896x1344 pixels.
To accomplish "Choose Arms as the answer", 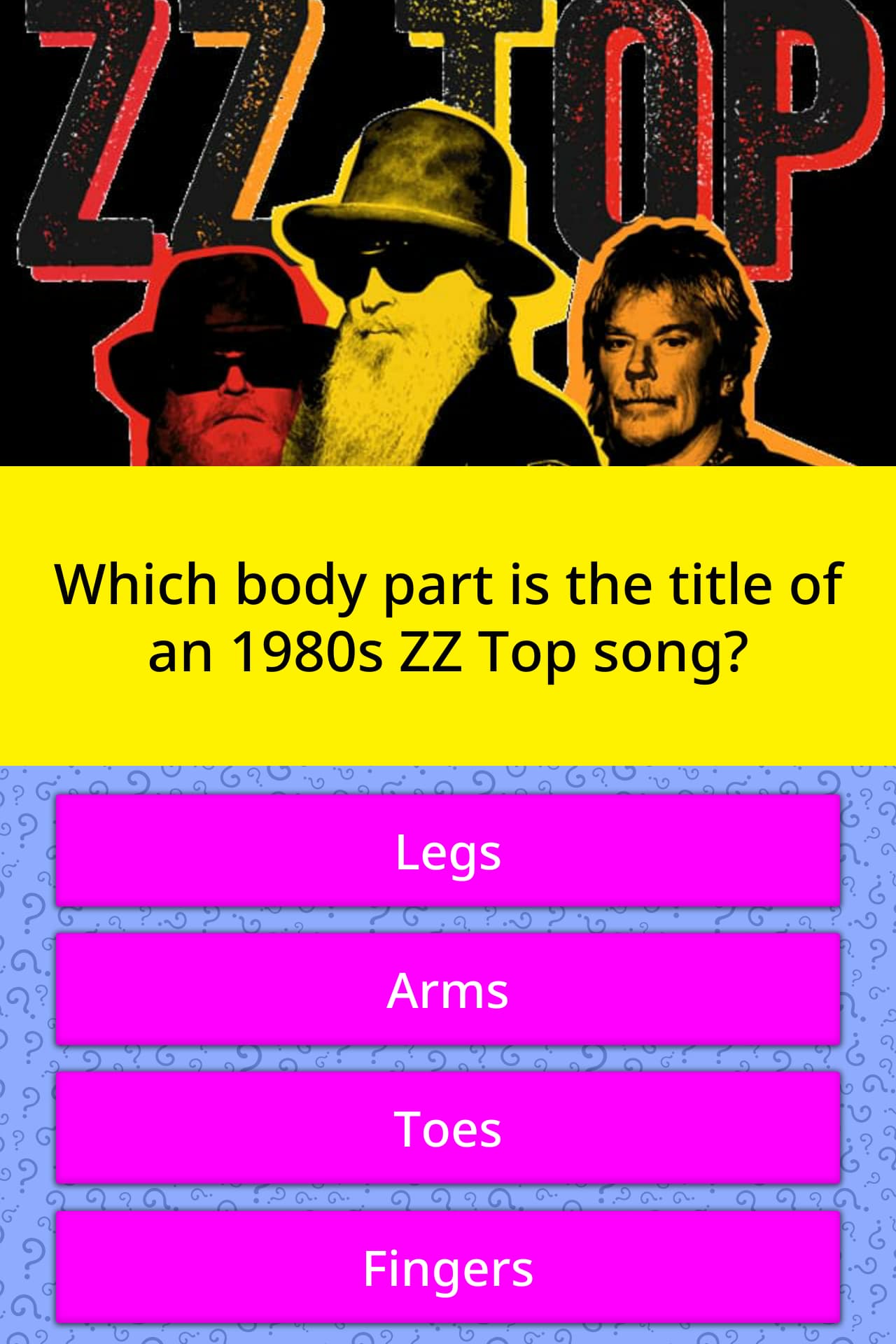I will pos(448,989).
